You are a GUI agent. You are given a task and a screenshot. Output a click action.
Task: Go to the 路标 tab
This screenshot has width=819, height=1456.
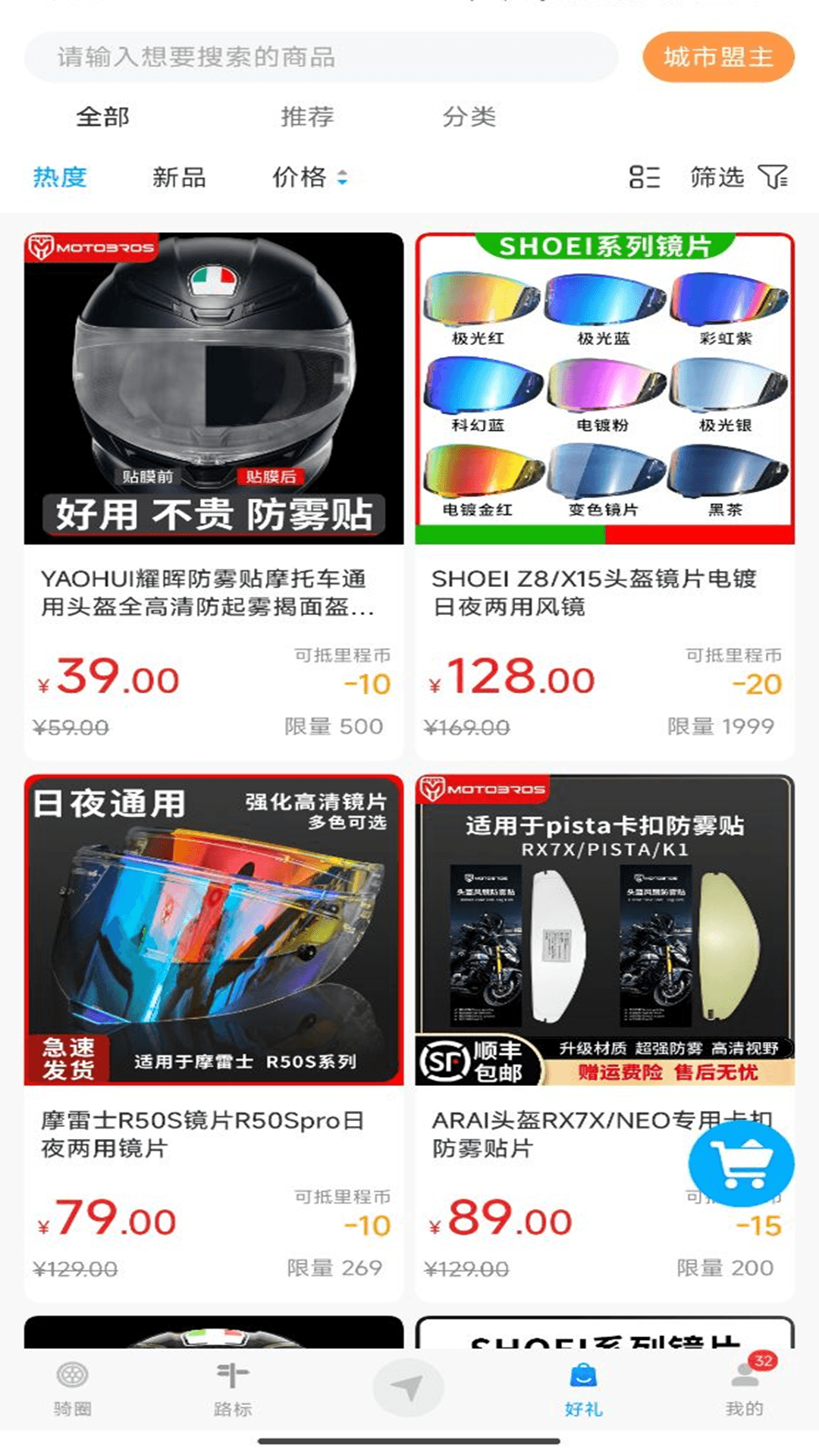point(233,1388)
